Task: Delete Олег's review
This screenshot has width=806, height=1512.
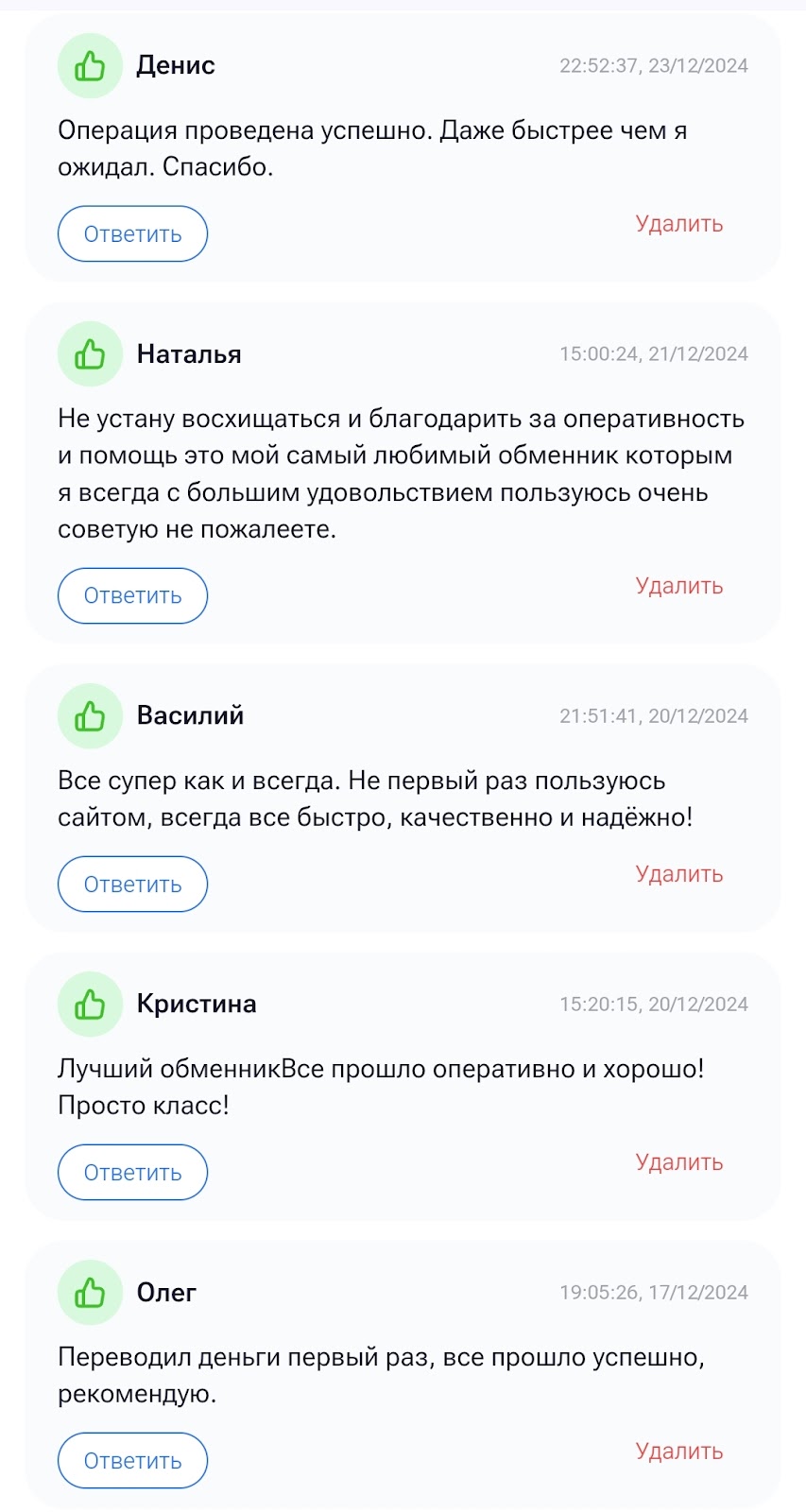Action: click(678, 1452)
